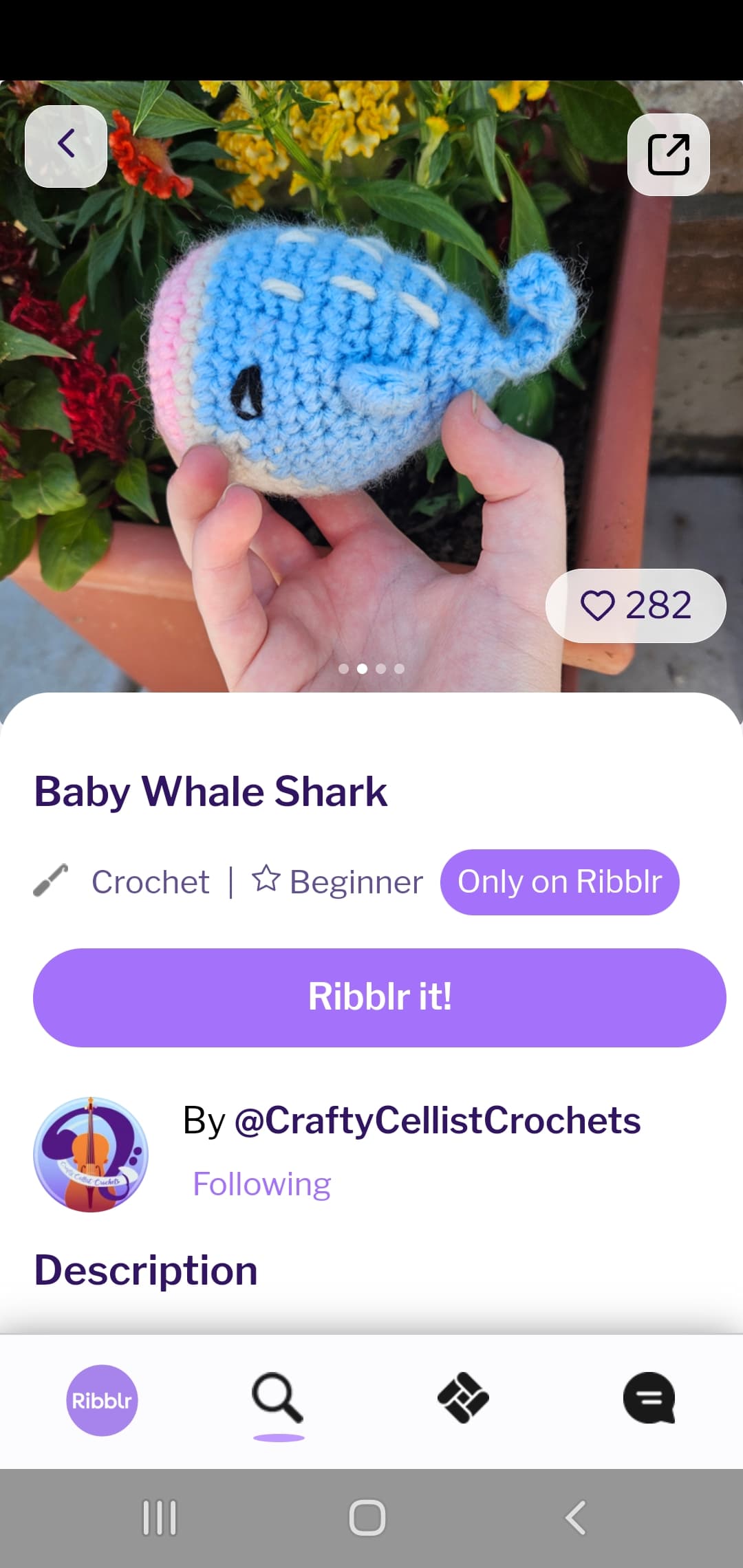Open the designer's round avatar

91,1155
